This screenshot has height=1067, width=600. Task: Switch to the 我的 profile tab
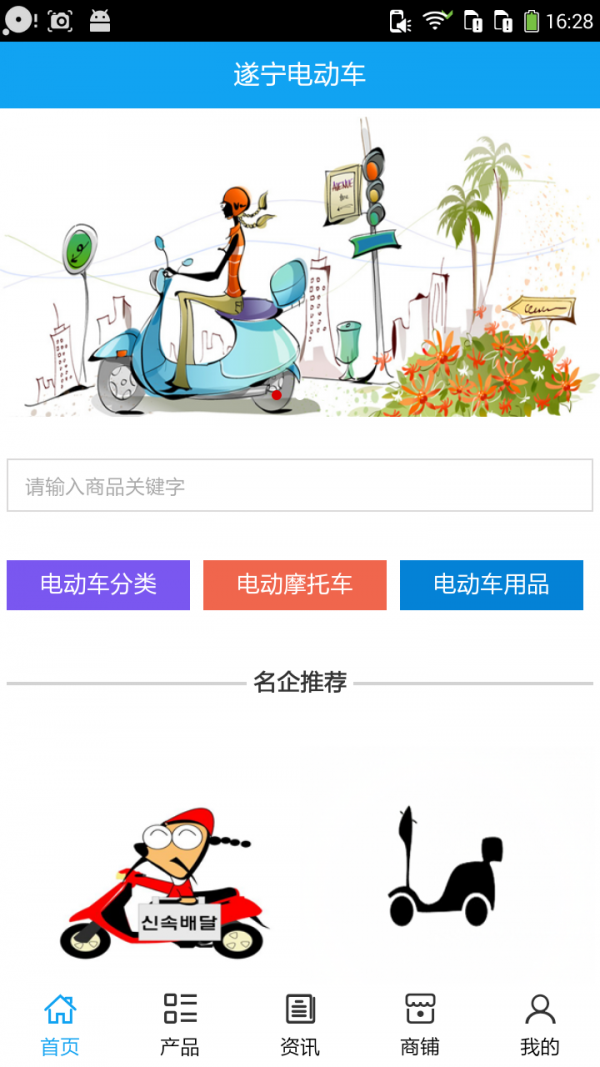[540, 1024]
